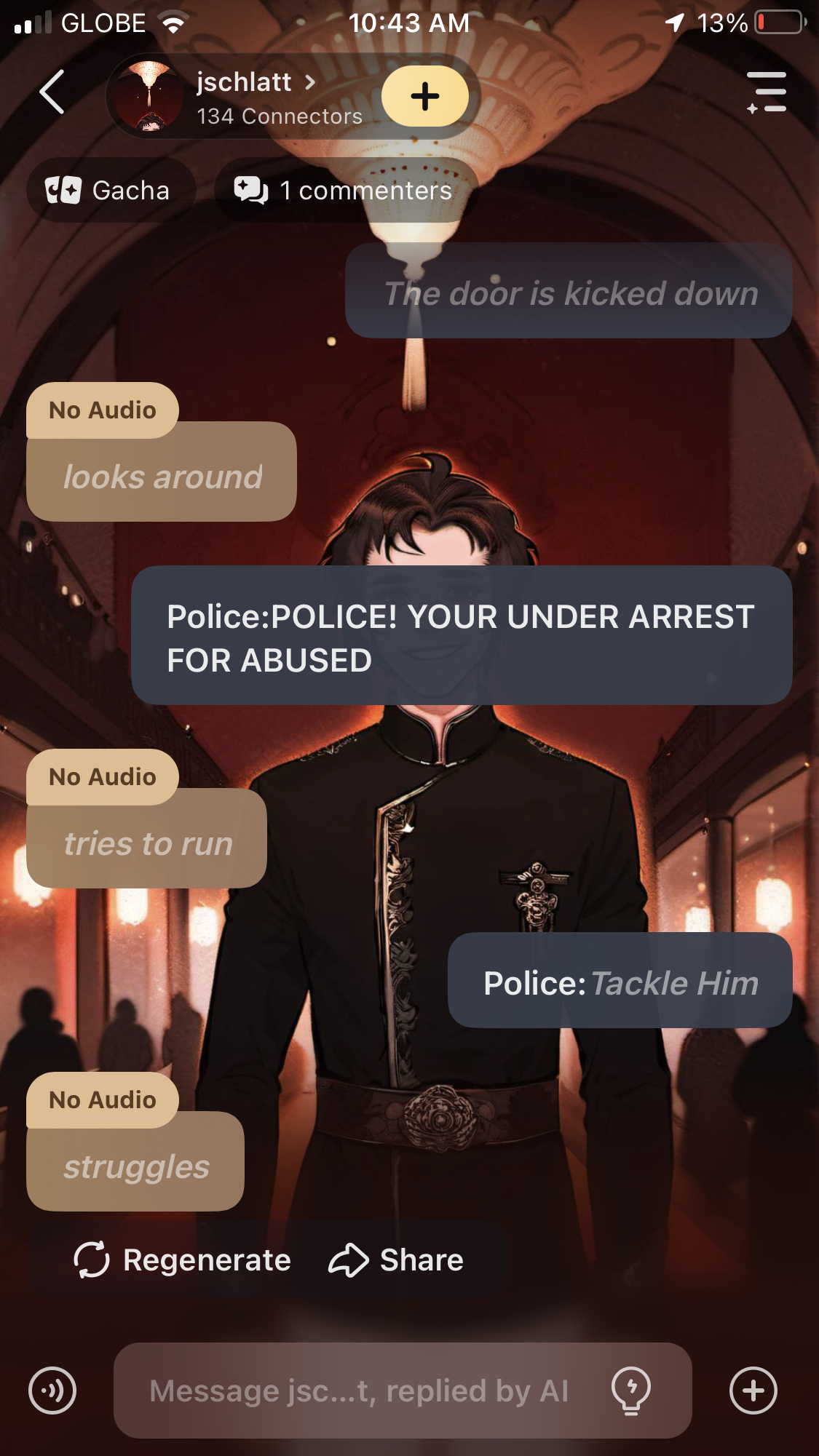Tap No Audio above "looks around"
819x1456 pixels.
click(103, 410)
